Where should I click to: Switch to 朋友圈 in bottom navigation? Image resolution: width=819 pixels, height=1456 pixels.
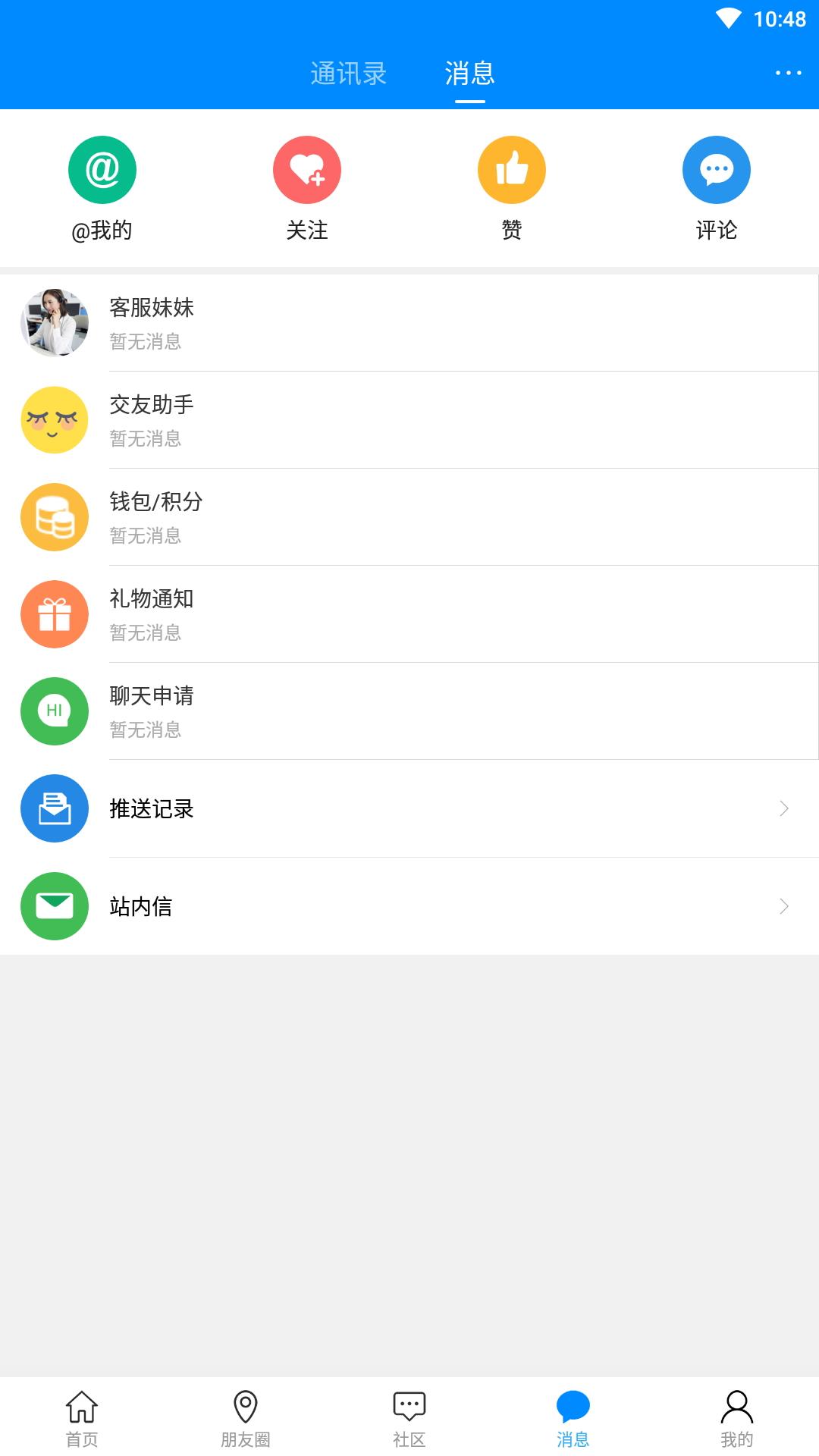pyautogui.click(x=246, y=1417)
